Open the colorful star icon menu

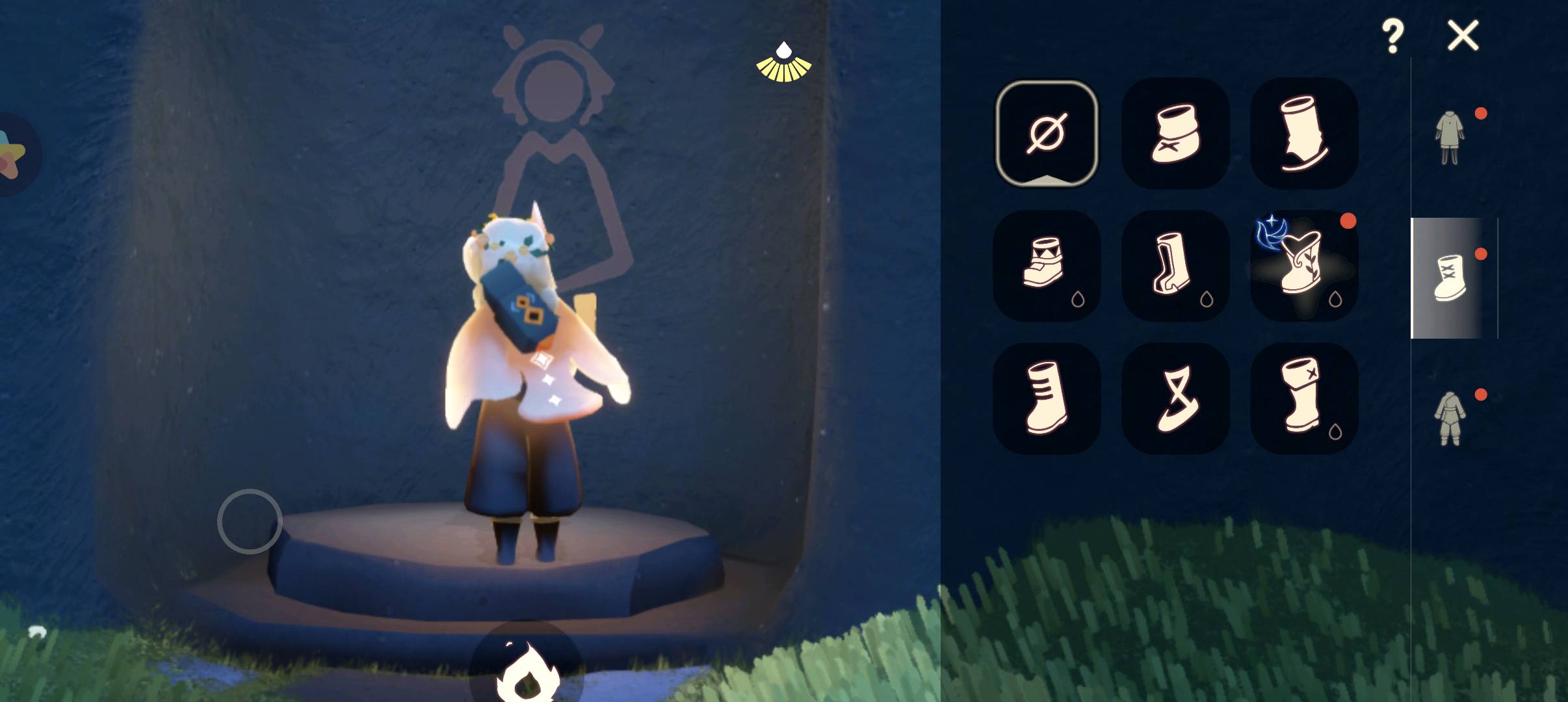point(12,155)
